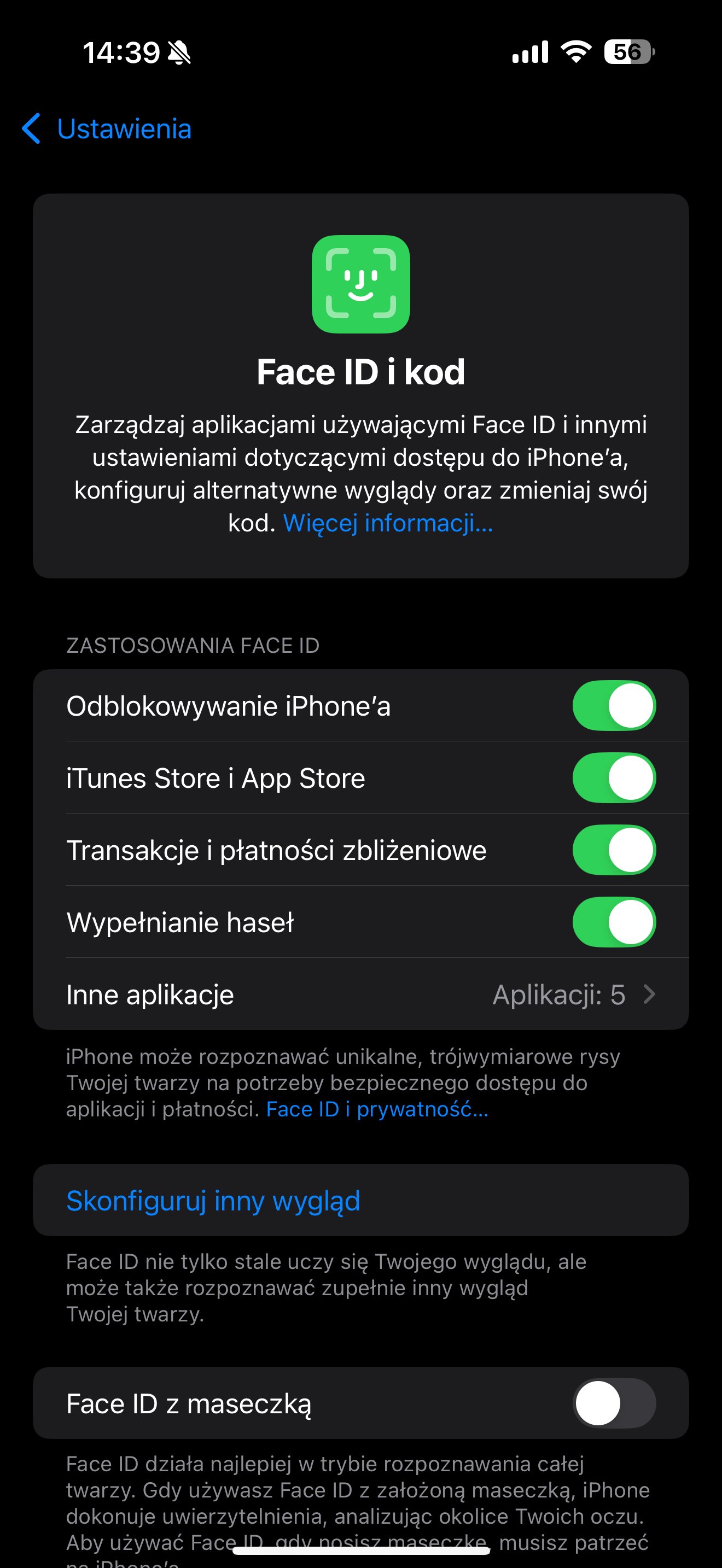This screenshot has height=1568, width=722.
Task: Open Face ID i prywatność link
Action: (377, 1109)
